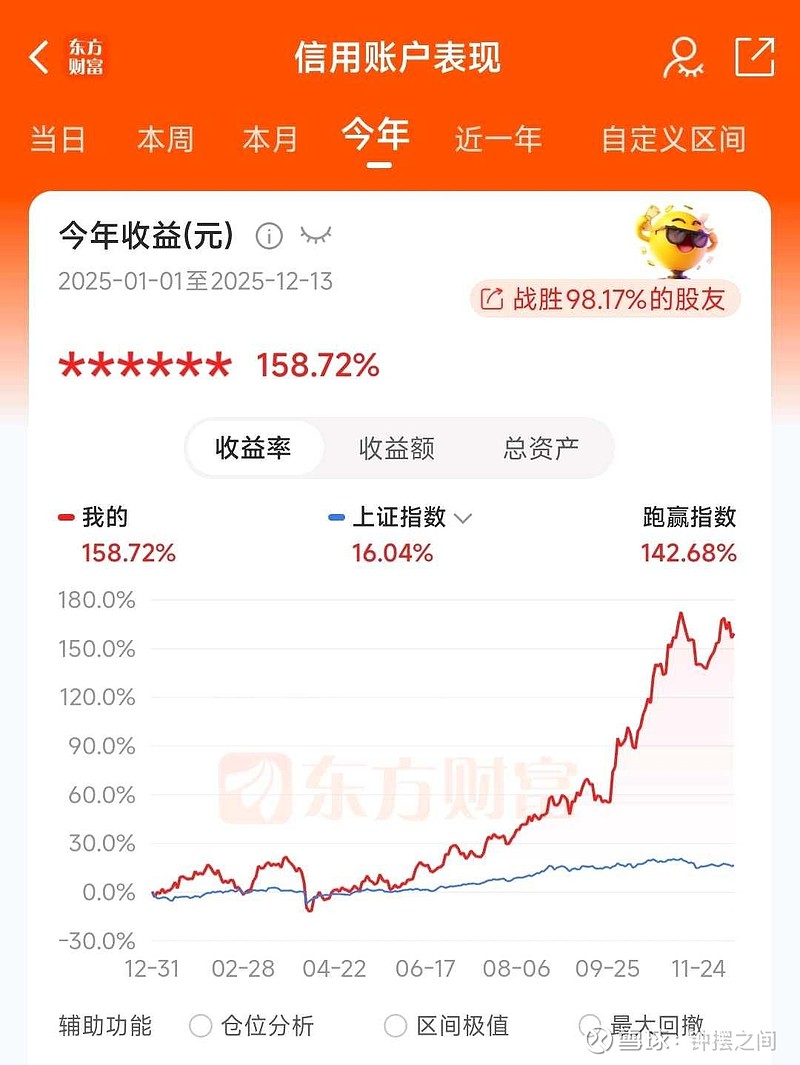
Task: Expand the 上证指数 benchmark dropdown
Action: click(x=463, y=518)
